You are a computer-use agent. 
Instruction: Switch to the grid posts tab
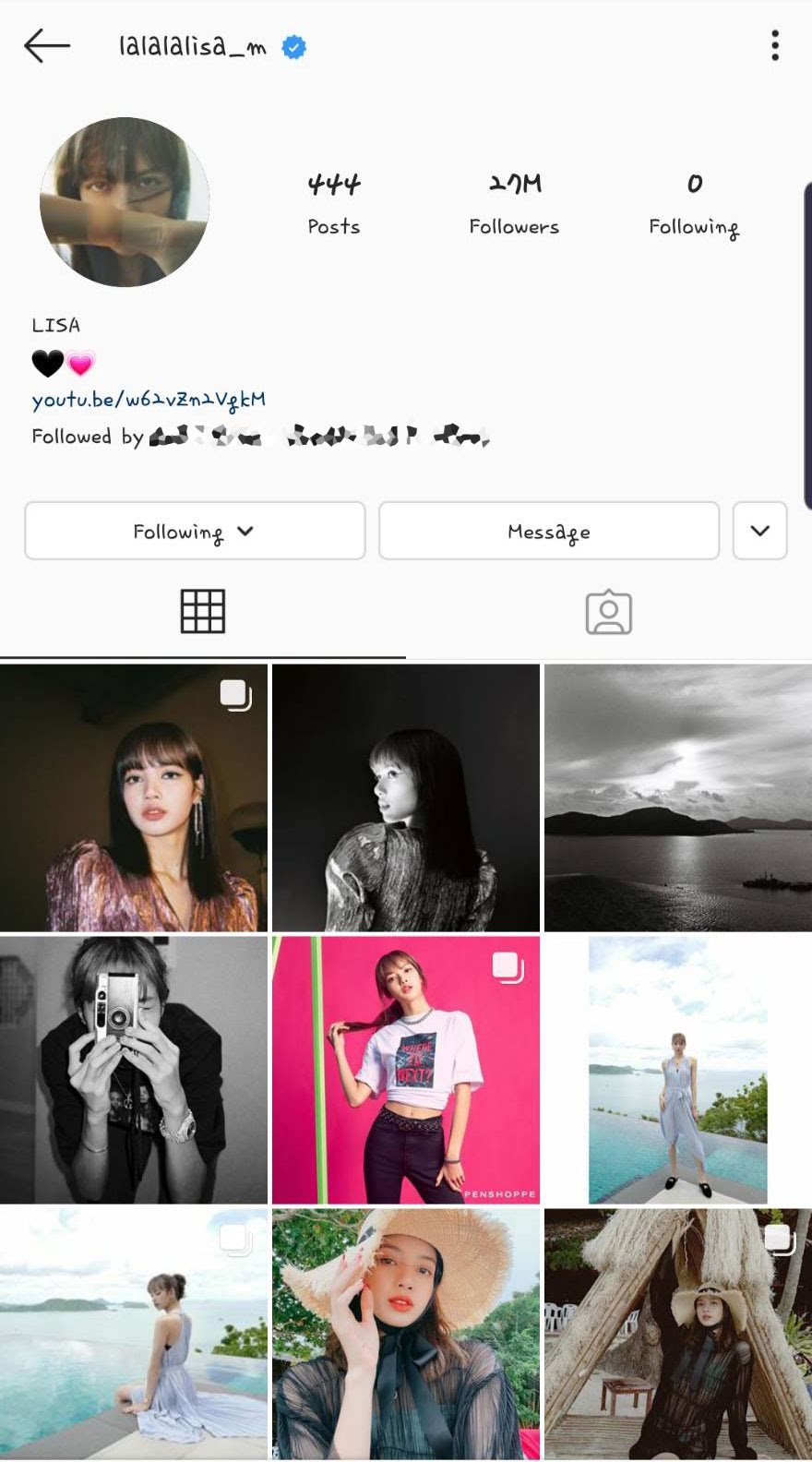coord(202,611)
